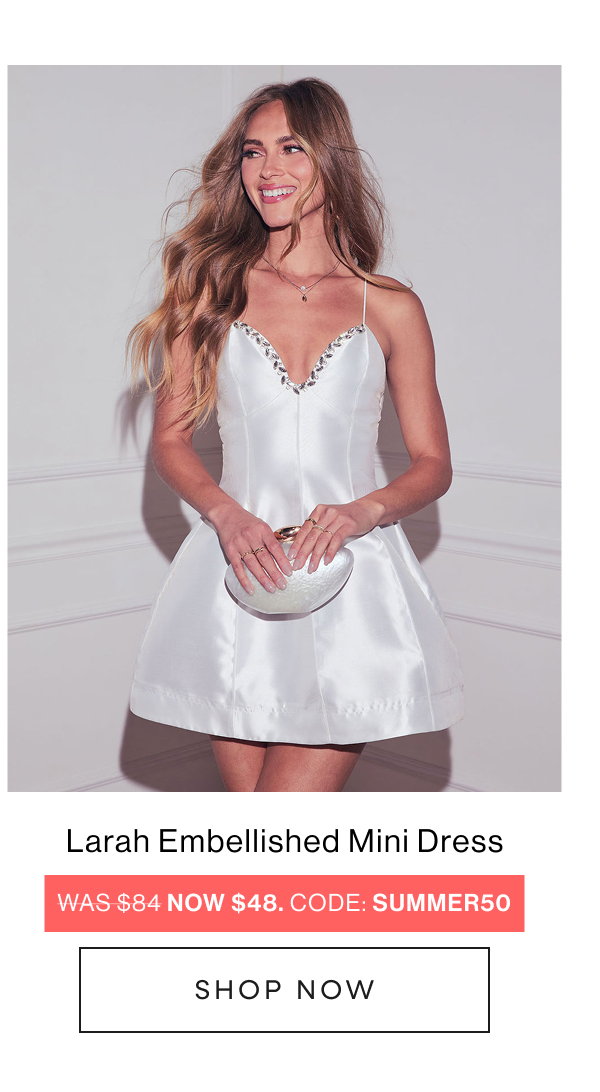
Task: Open the Larah Embellished Mini Dress photo
Action: click(x=284, y=428)
